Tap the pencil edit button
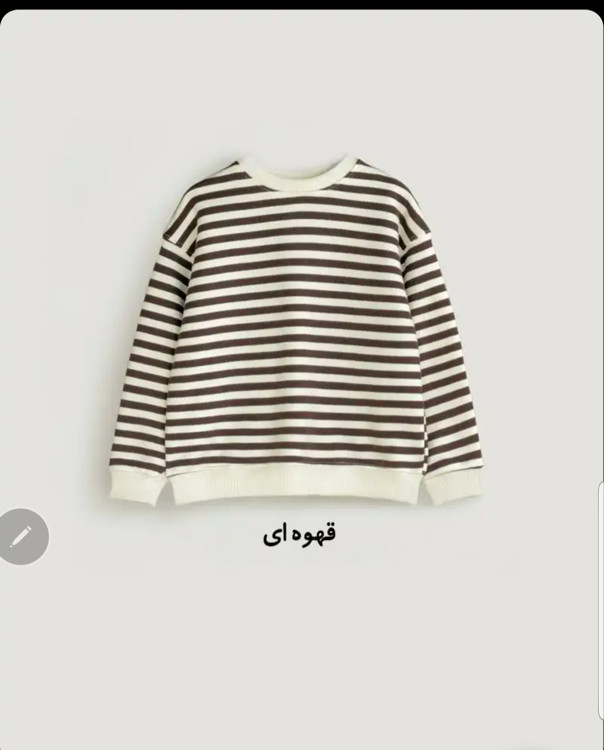 coord(20,536)
